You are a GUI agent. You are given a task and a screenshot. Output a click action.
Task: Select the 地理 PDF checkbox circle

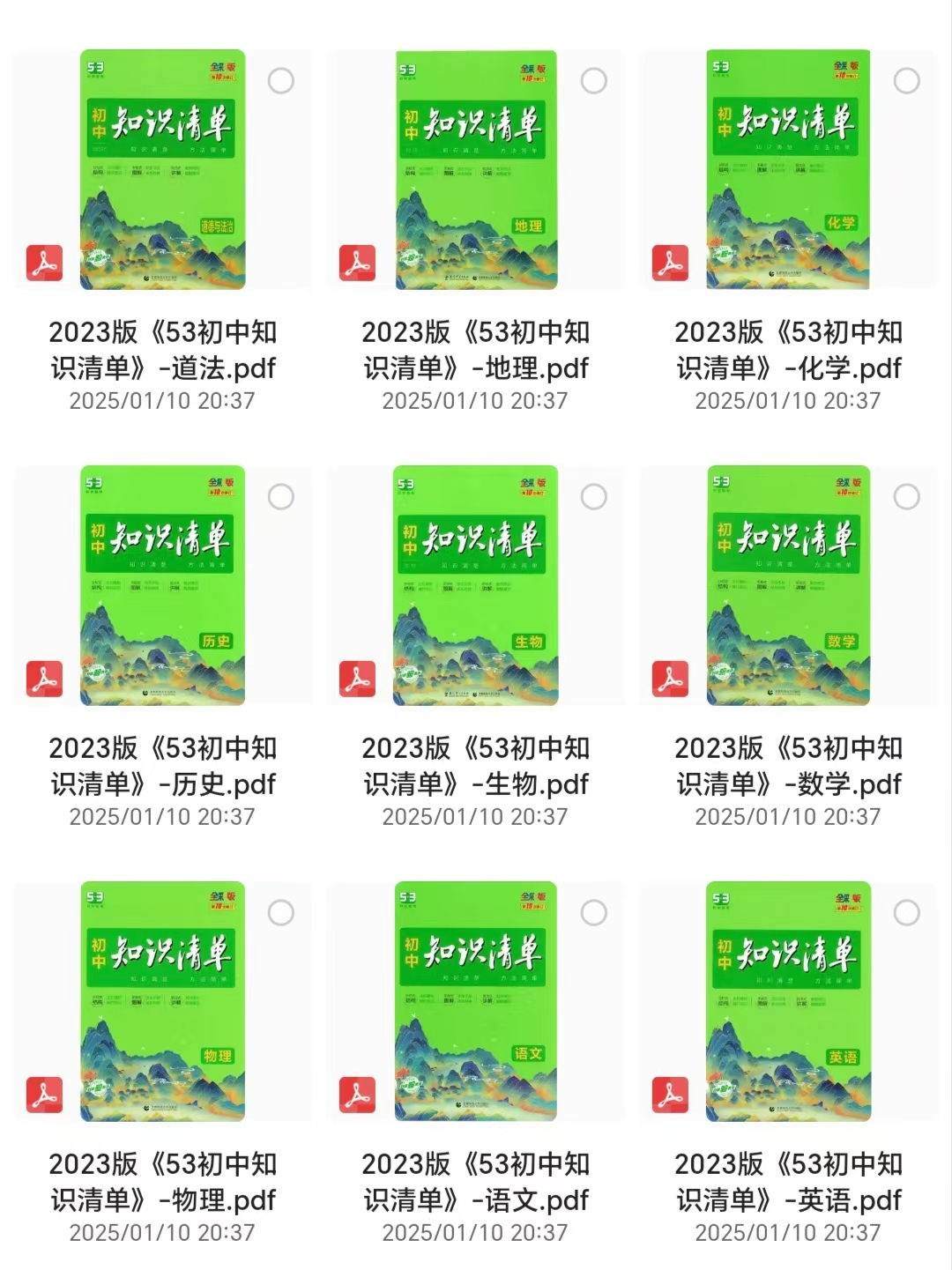click(x=594, y=81)
